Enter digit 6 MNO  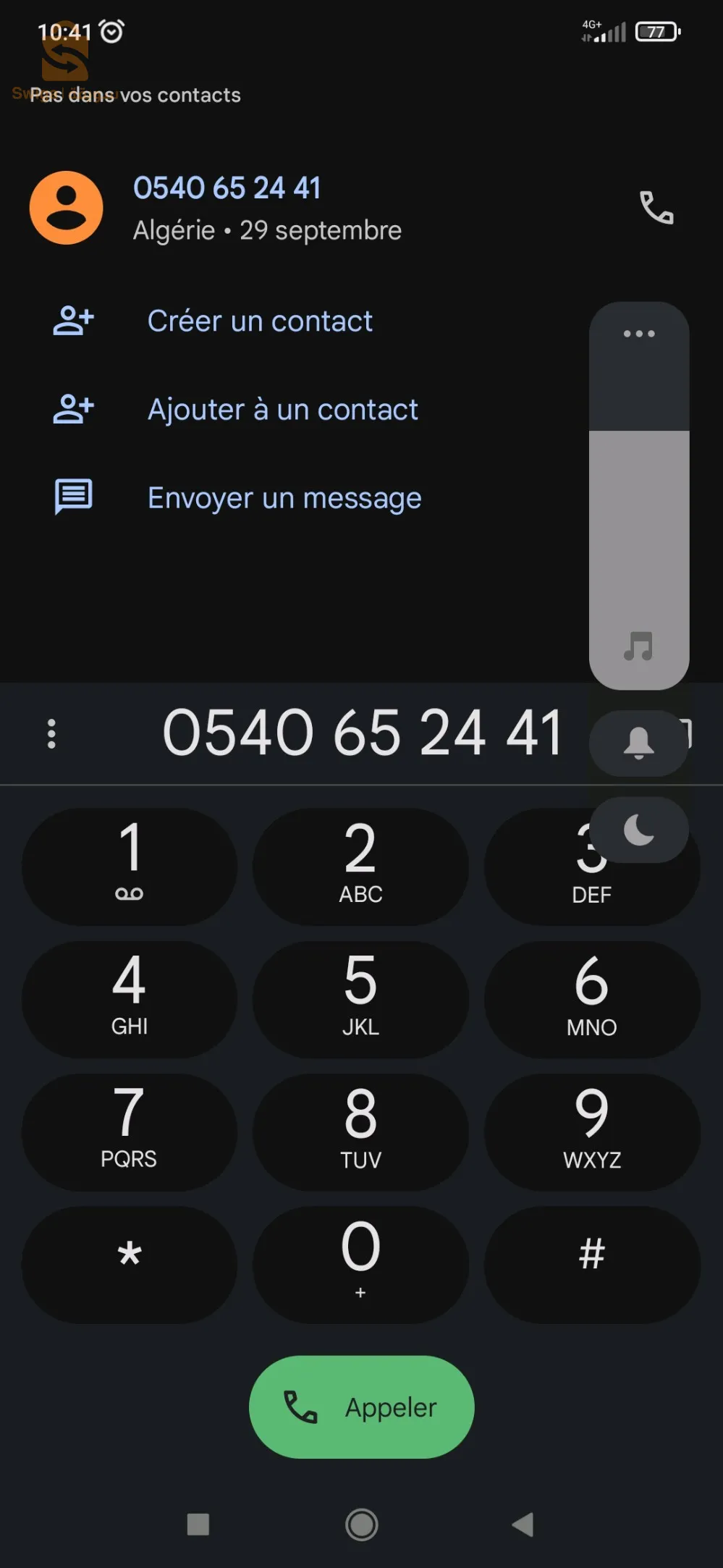coord(591,999)
